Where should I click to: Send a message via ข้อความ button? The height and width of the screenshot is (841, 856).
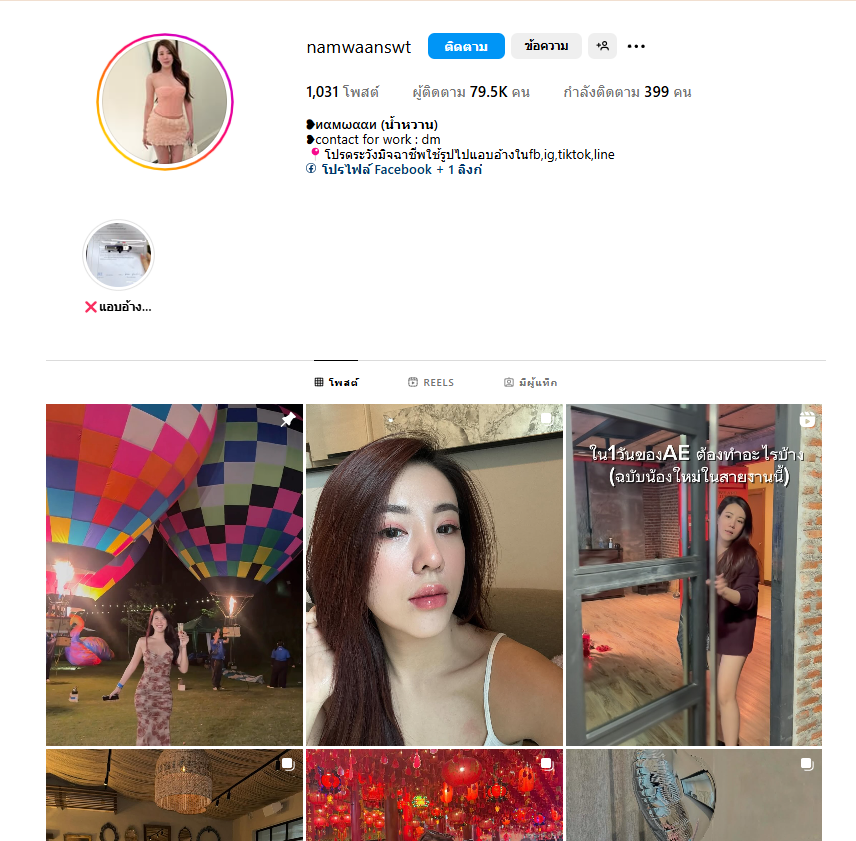(x=546, y=46)
